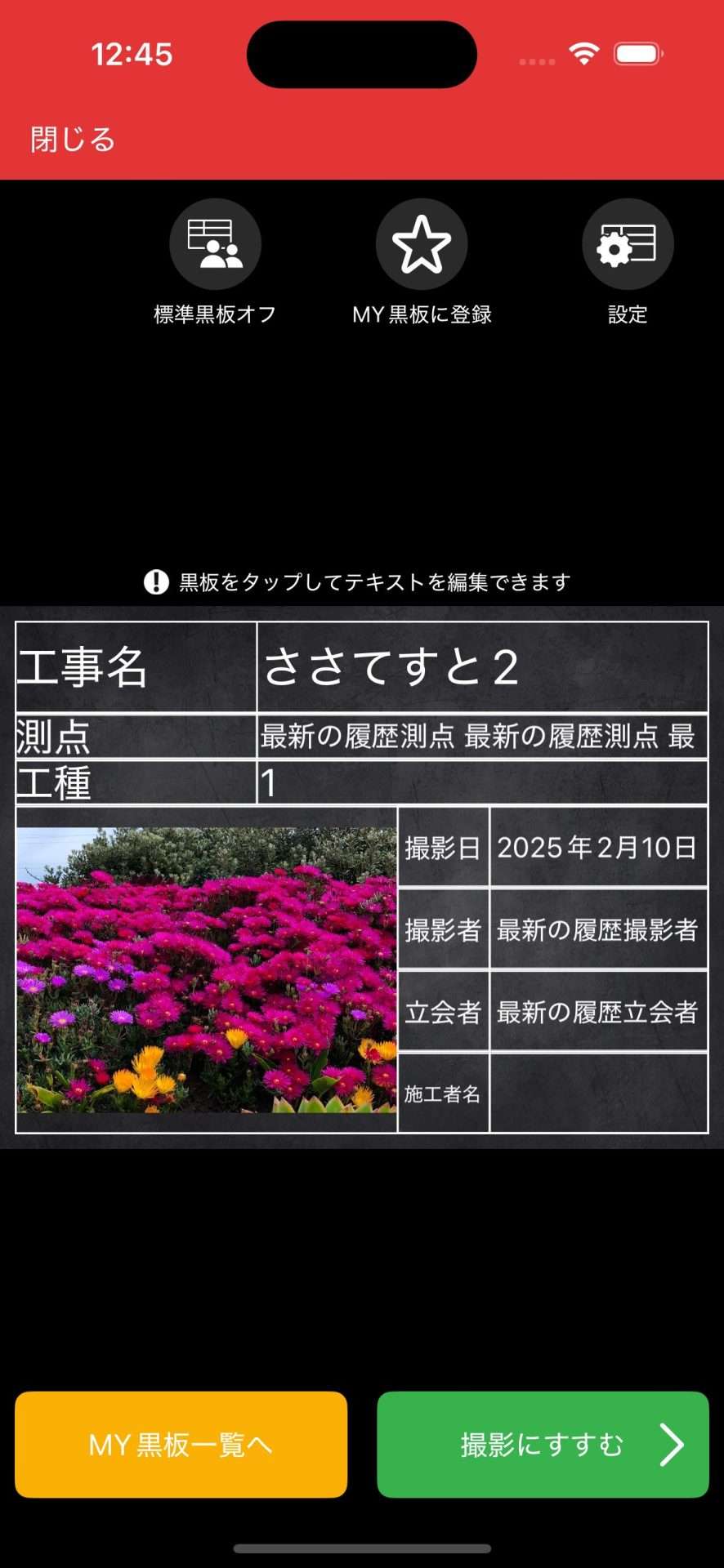
Task: Tap the flower photo on the blackboard
Action: tap(206, 970)
